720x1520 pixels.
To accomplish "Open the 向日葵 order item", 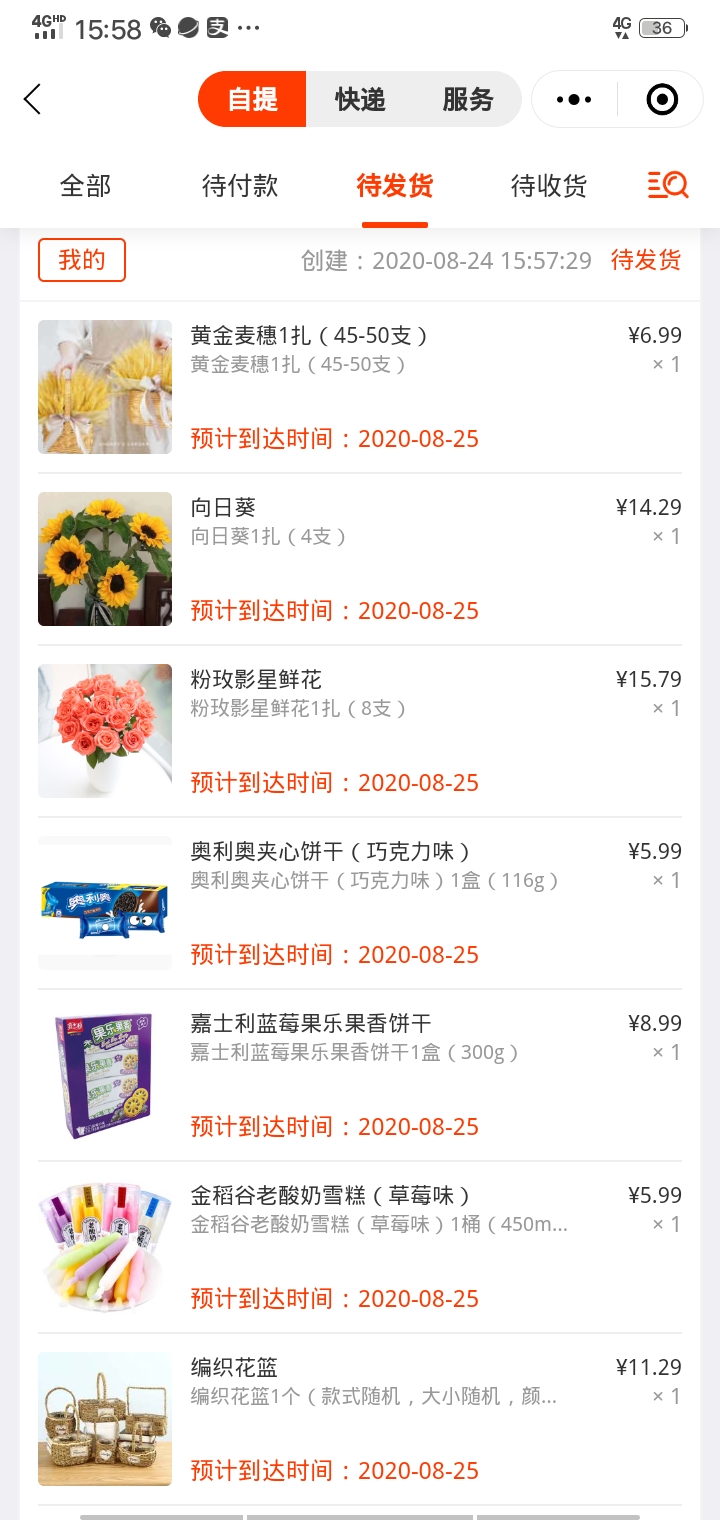I will 360,559.
